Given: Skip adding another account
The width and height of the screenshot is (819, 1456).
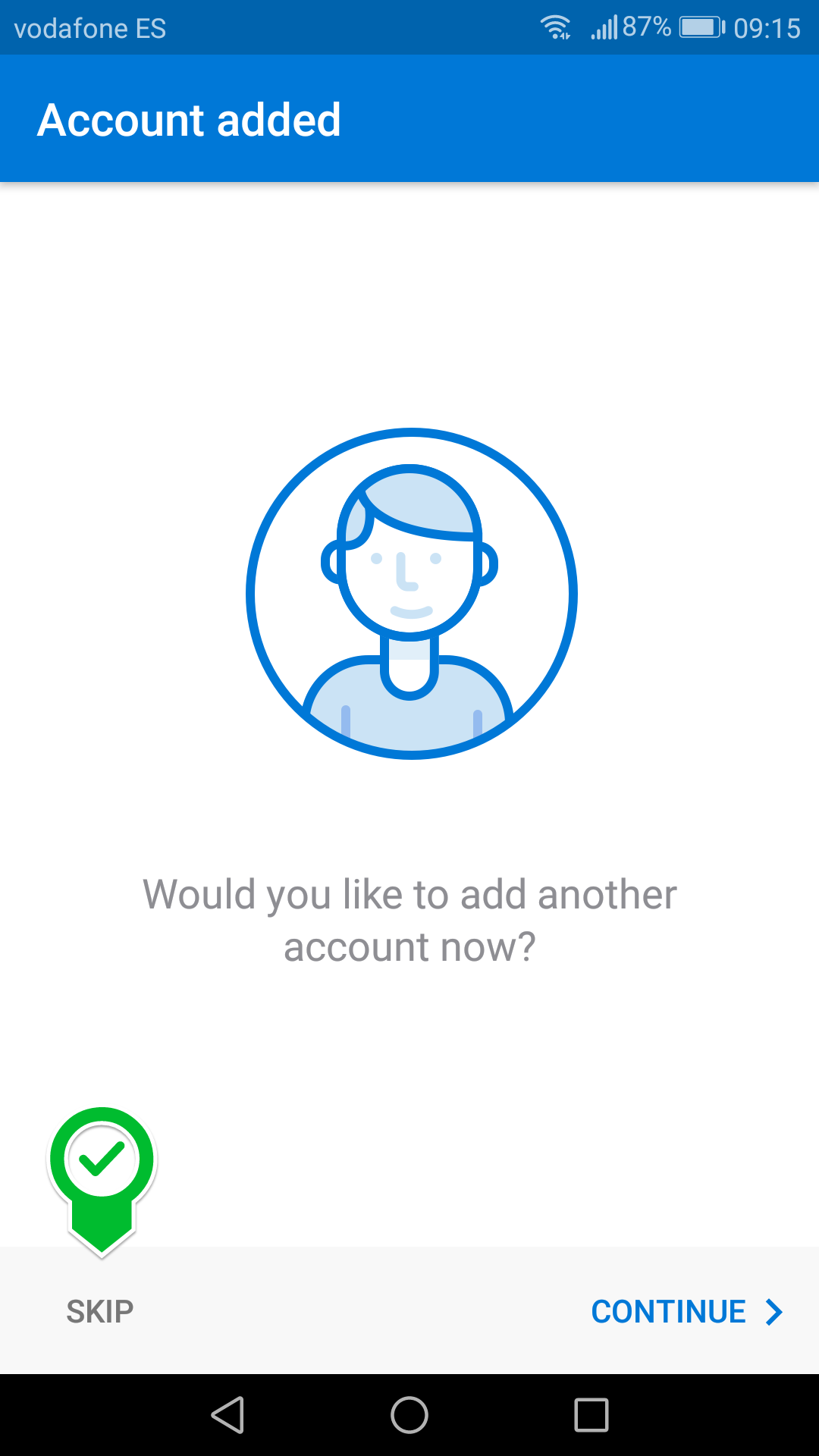Looking at the screenshot, I should pos(100,1311).
